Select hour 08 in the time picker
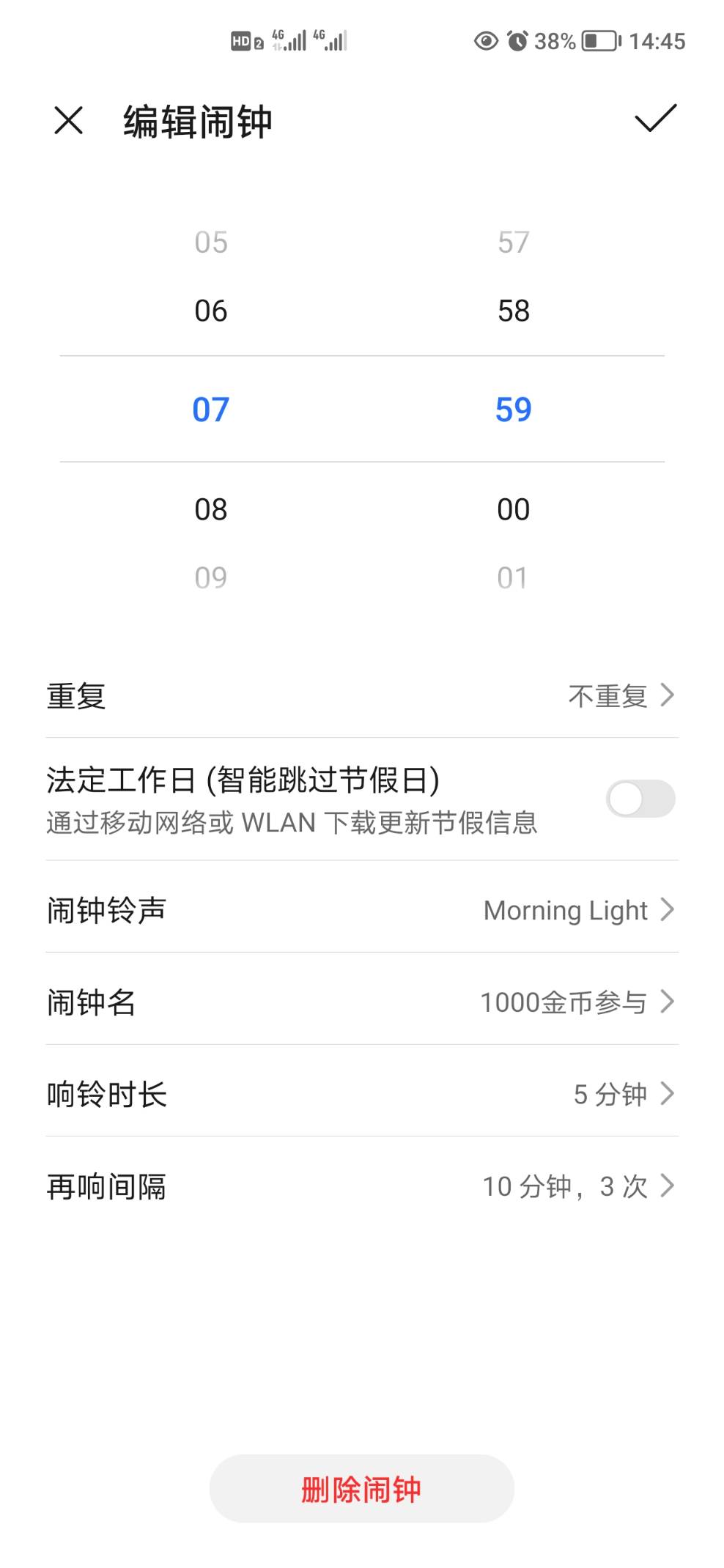 (x=211, y=509)
